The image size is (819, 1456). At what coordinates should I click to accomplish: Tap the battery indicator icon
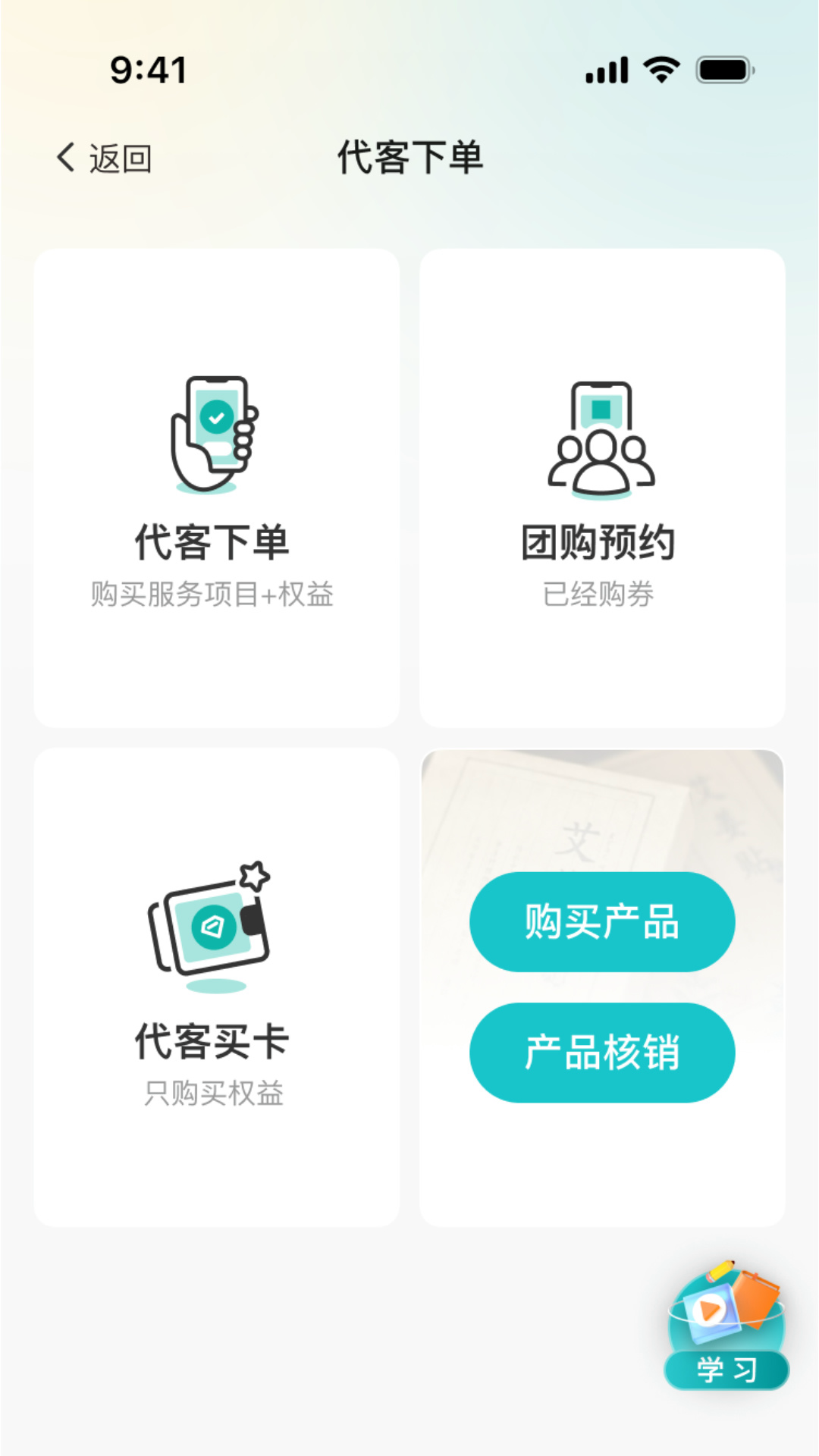click(x=723, y=71)
